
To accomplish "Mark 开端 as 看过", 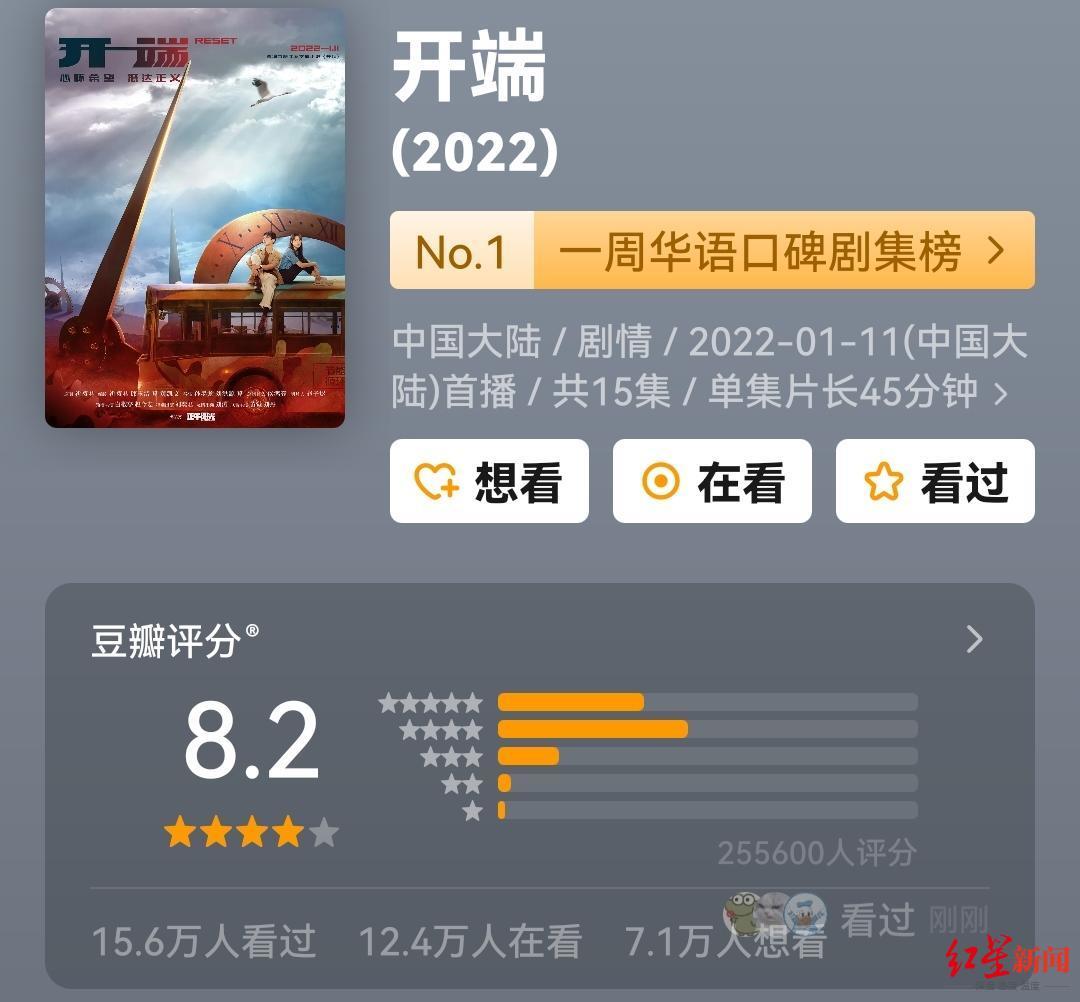I will tap(935, 481).
